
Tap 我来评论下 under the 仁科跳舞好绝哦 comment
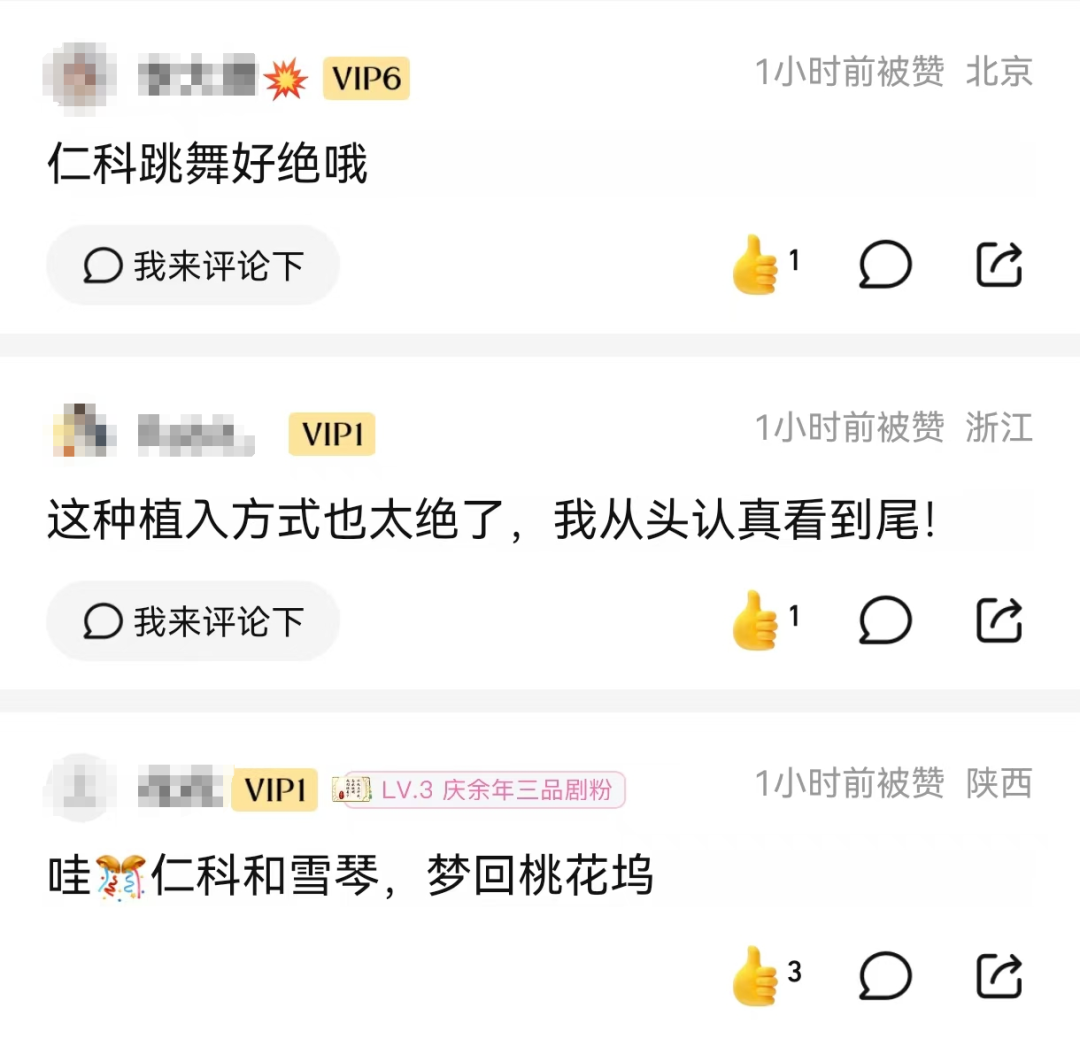click(193, 266)
